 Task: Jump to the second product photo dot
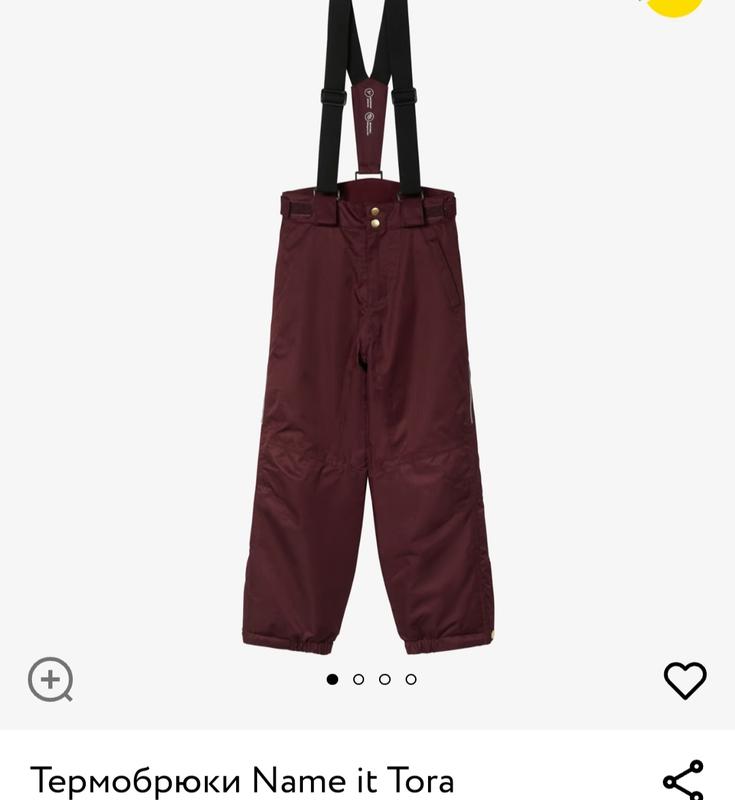[359, 680]
